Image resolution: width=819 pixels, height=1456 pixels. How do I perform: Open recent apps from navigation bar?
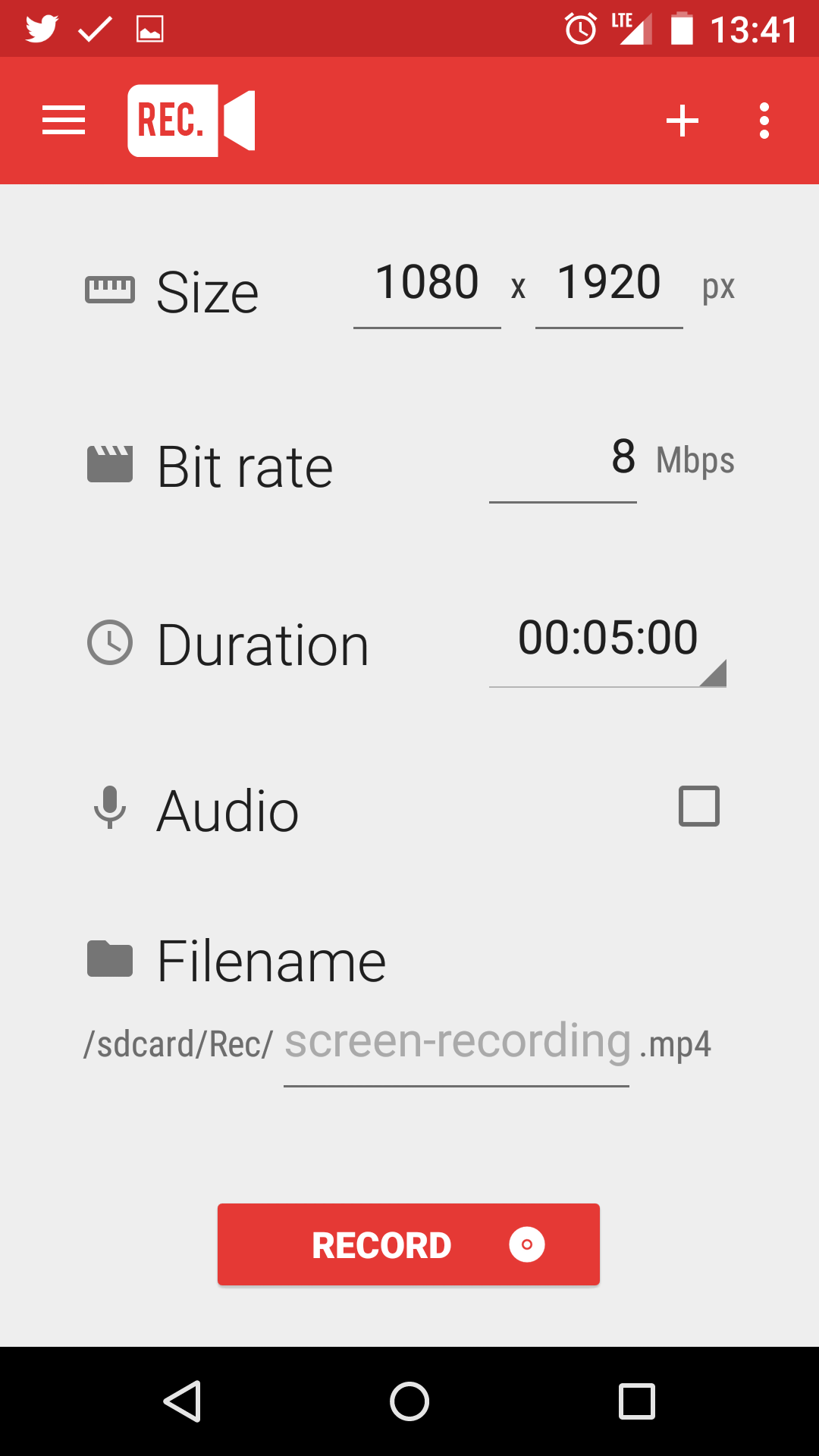point(636,1401)
